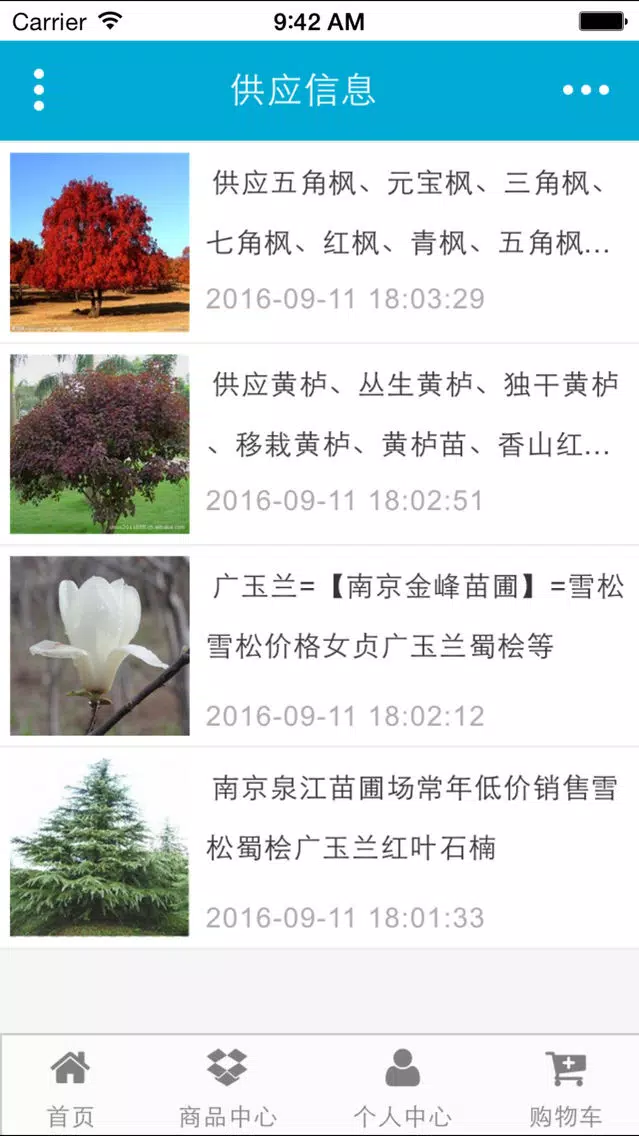The height and width of the screenshot is (1136, 639).
Task: Switch to the 商品中心 tab
Action: (227, 1086)
